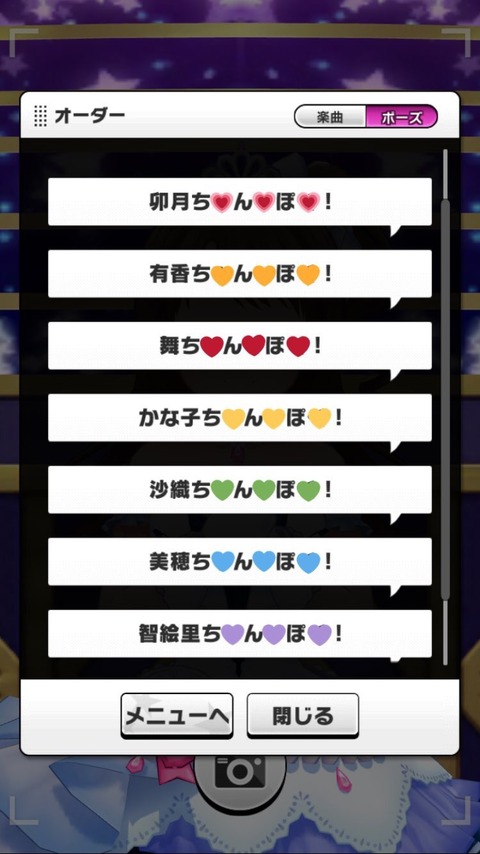Pick the 舞 pose order
Screen dimensions: 480x854
click(x=240, y=345)
